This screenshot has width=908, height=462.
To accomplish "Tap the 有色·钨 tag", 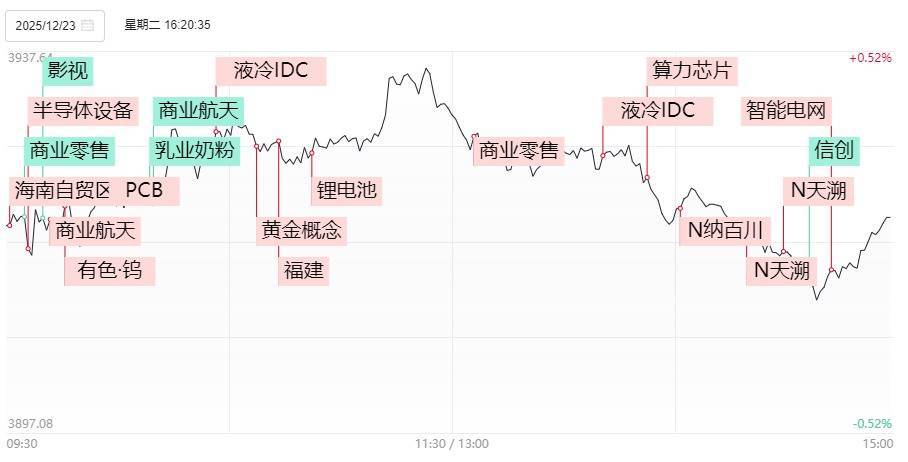I will click(x=110, y=270).
